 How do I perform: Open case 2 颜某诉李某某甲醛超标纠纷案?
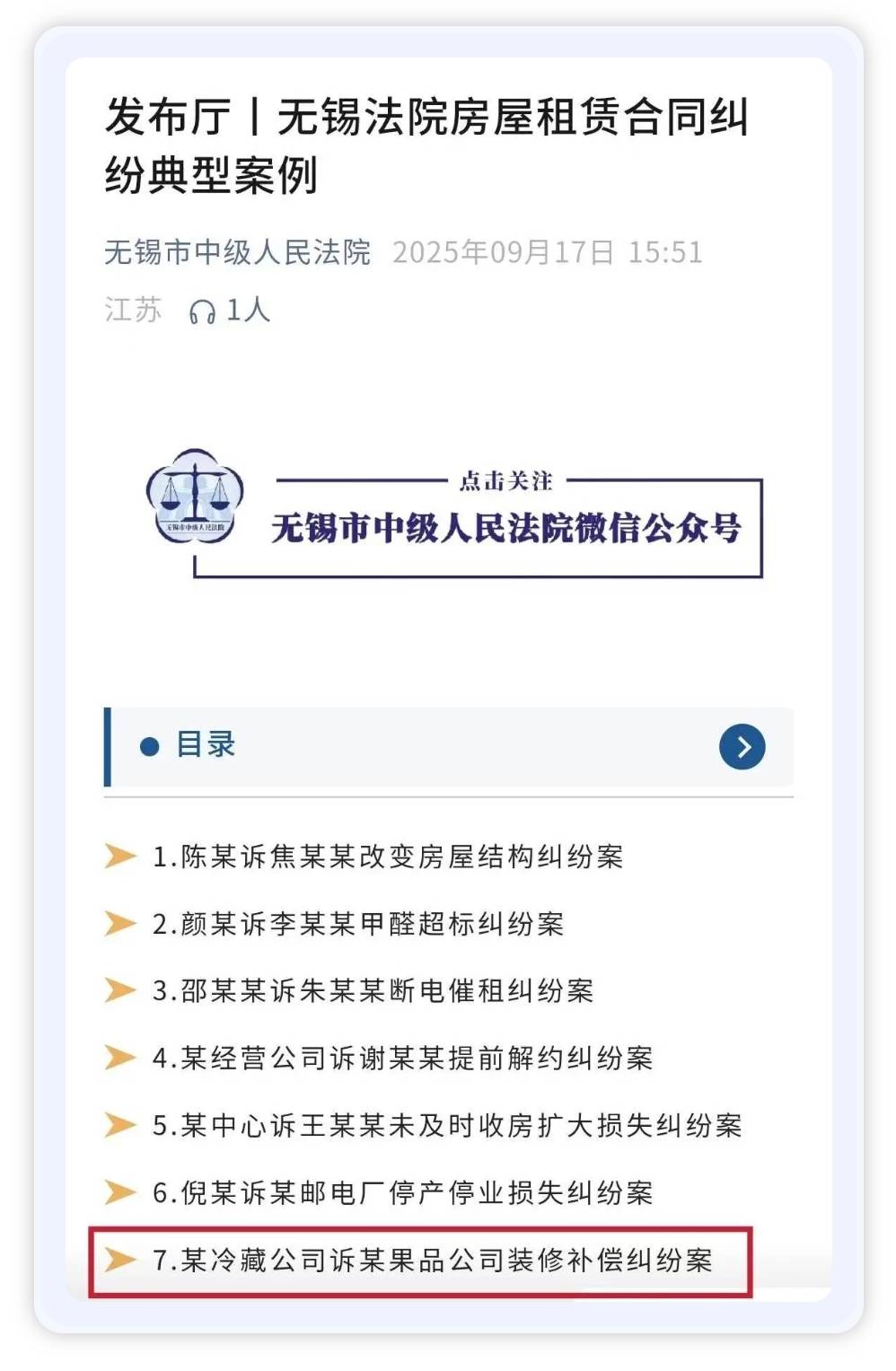[x=357, y=924]
